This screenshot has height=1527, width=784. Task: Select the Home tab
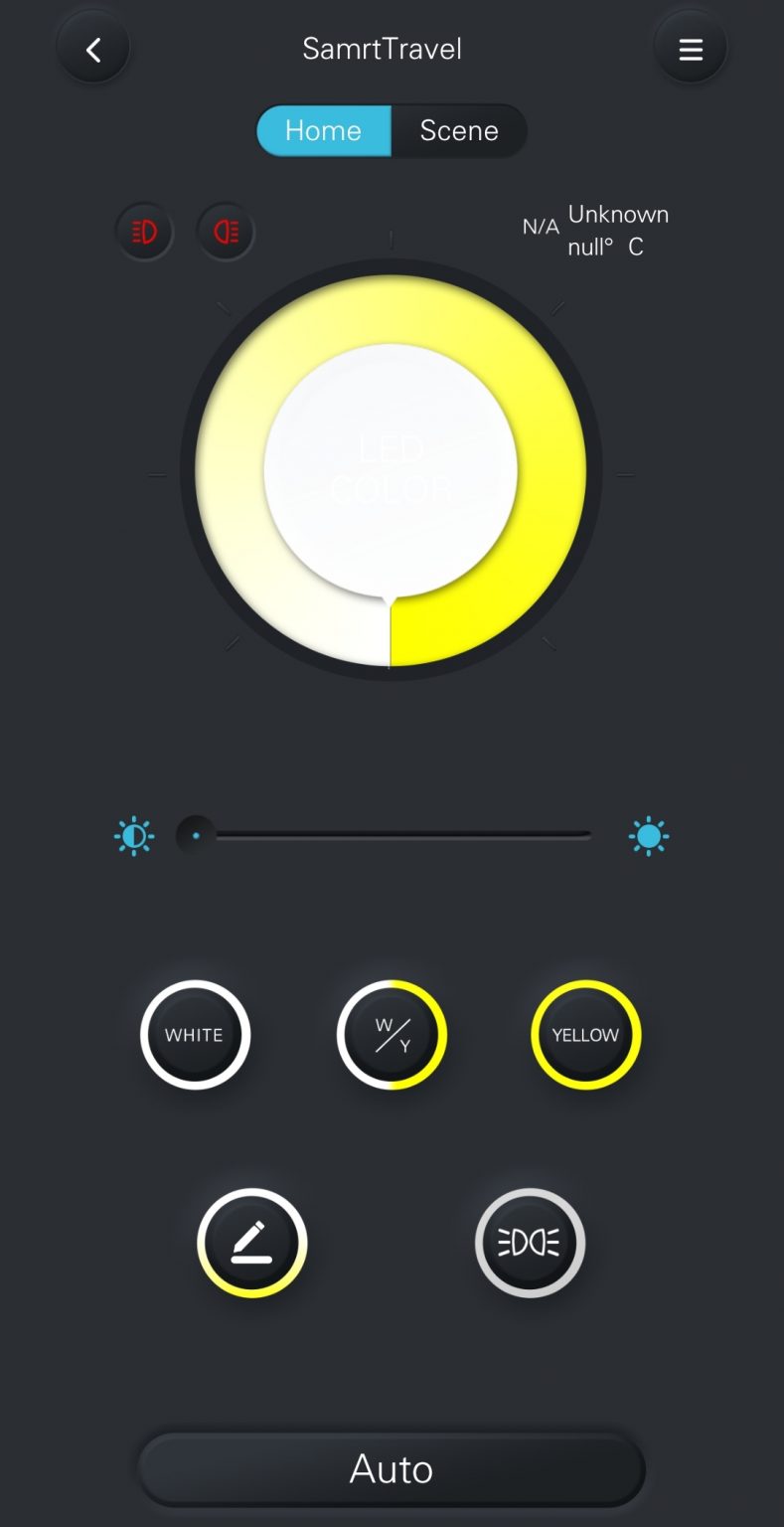[323, 130]
